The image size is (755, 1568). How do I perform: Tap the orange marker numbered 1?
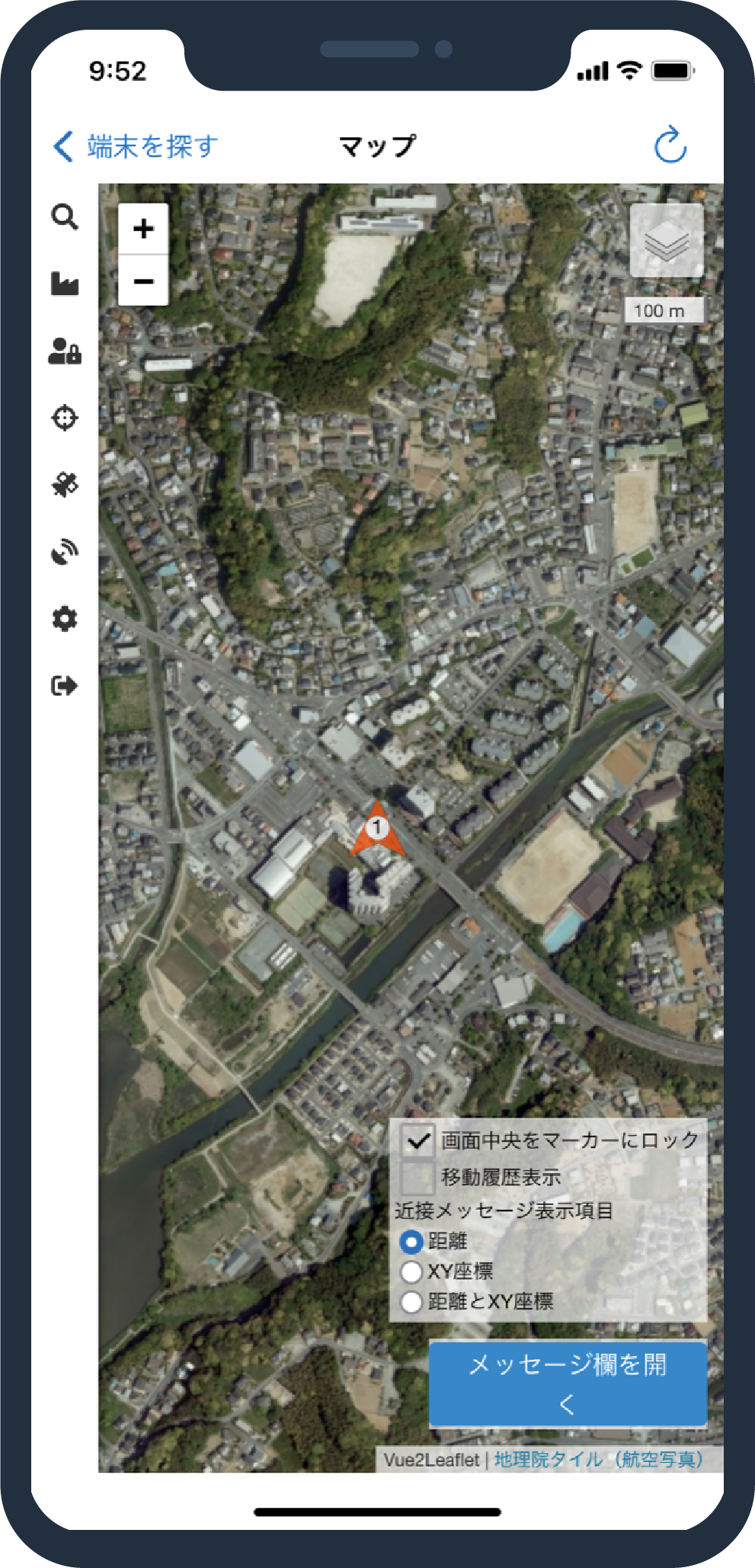377,830
